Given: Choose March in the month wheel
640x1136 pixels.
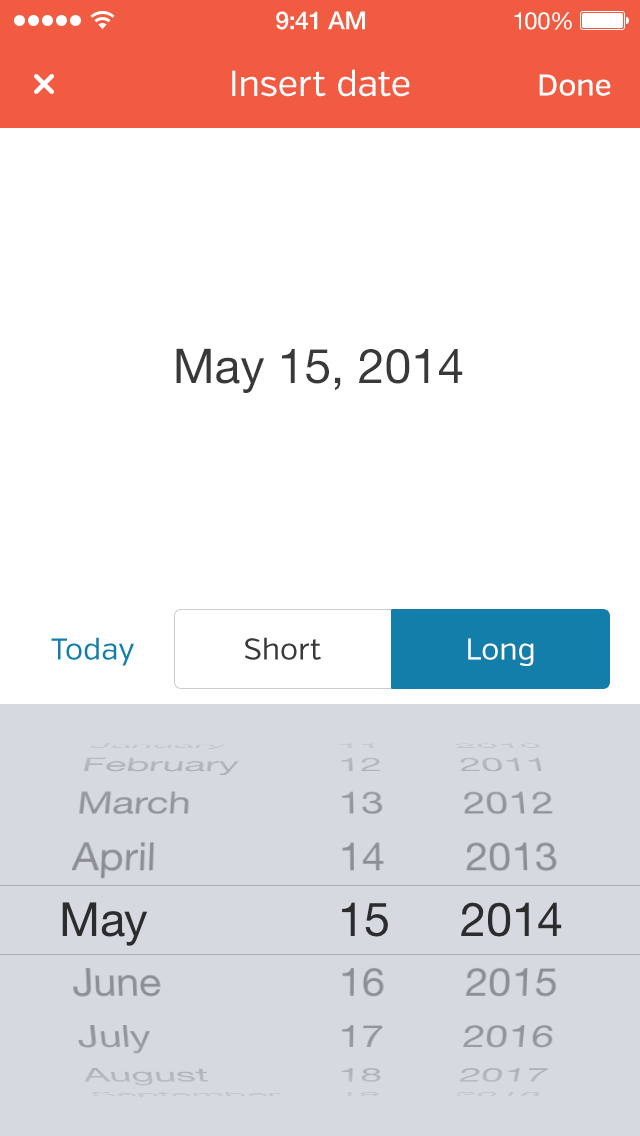Looking at the screenshot, I should (x=134, y=803).
